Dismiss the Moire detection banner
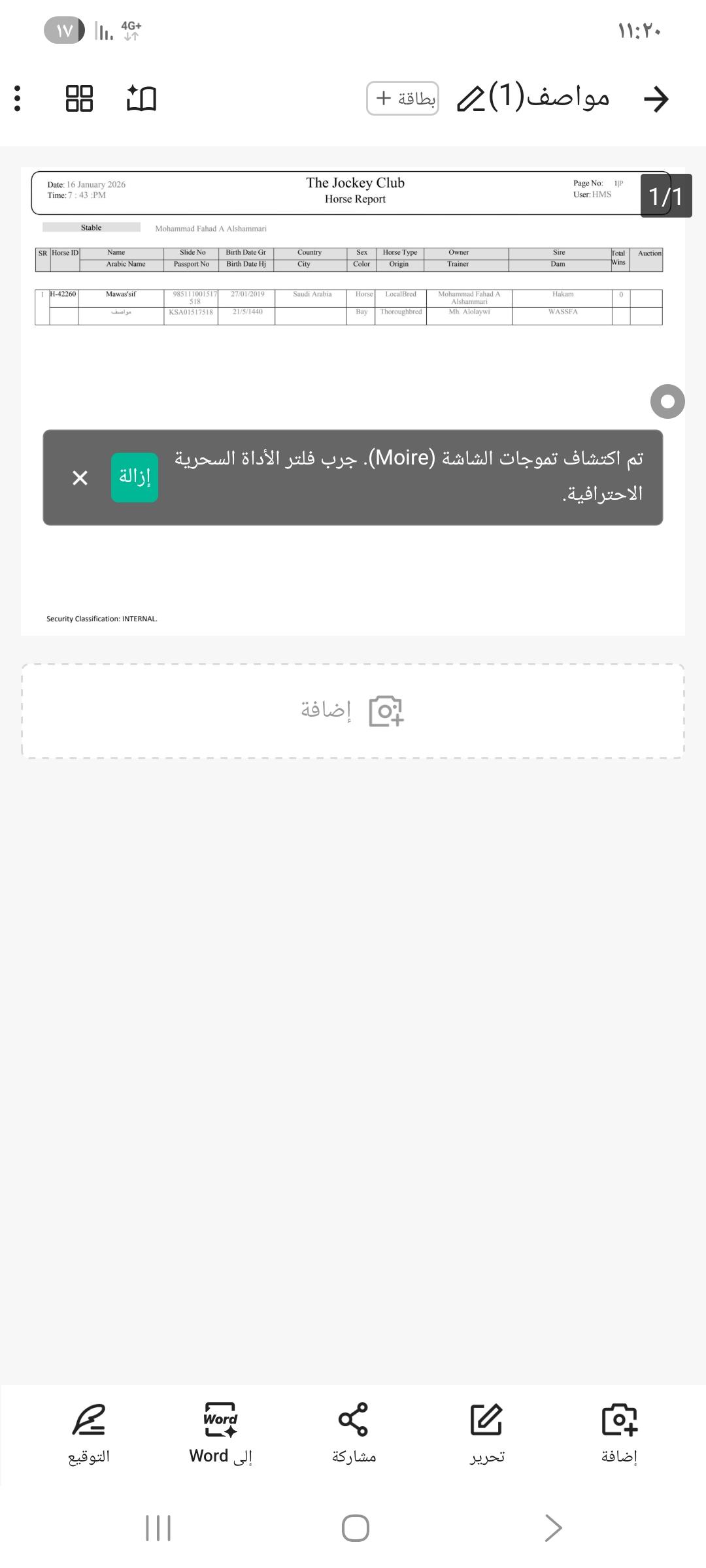This screenshot has height=1568, width=706. tap(80, 478)
